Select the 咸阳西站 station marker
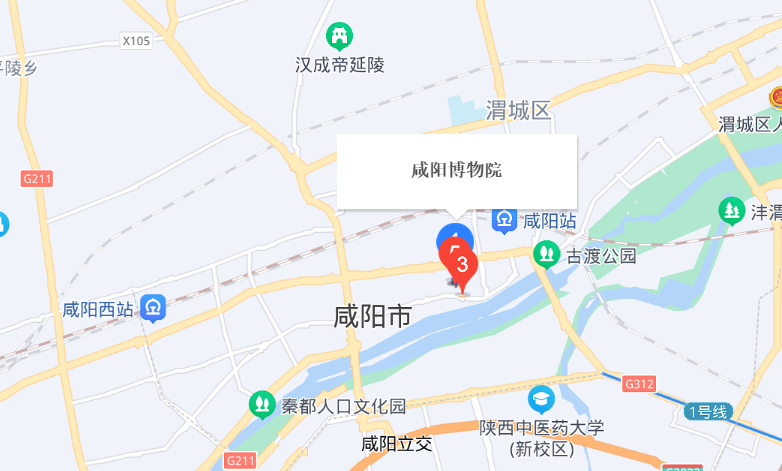782x471 pixels. [153, 309]
